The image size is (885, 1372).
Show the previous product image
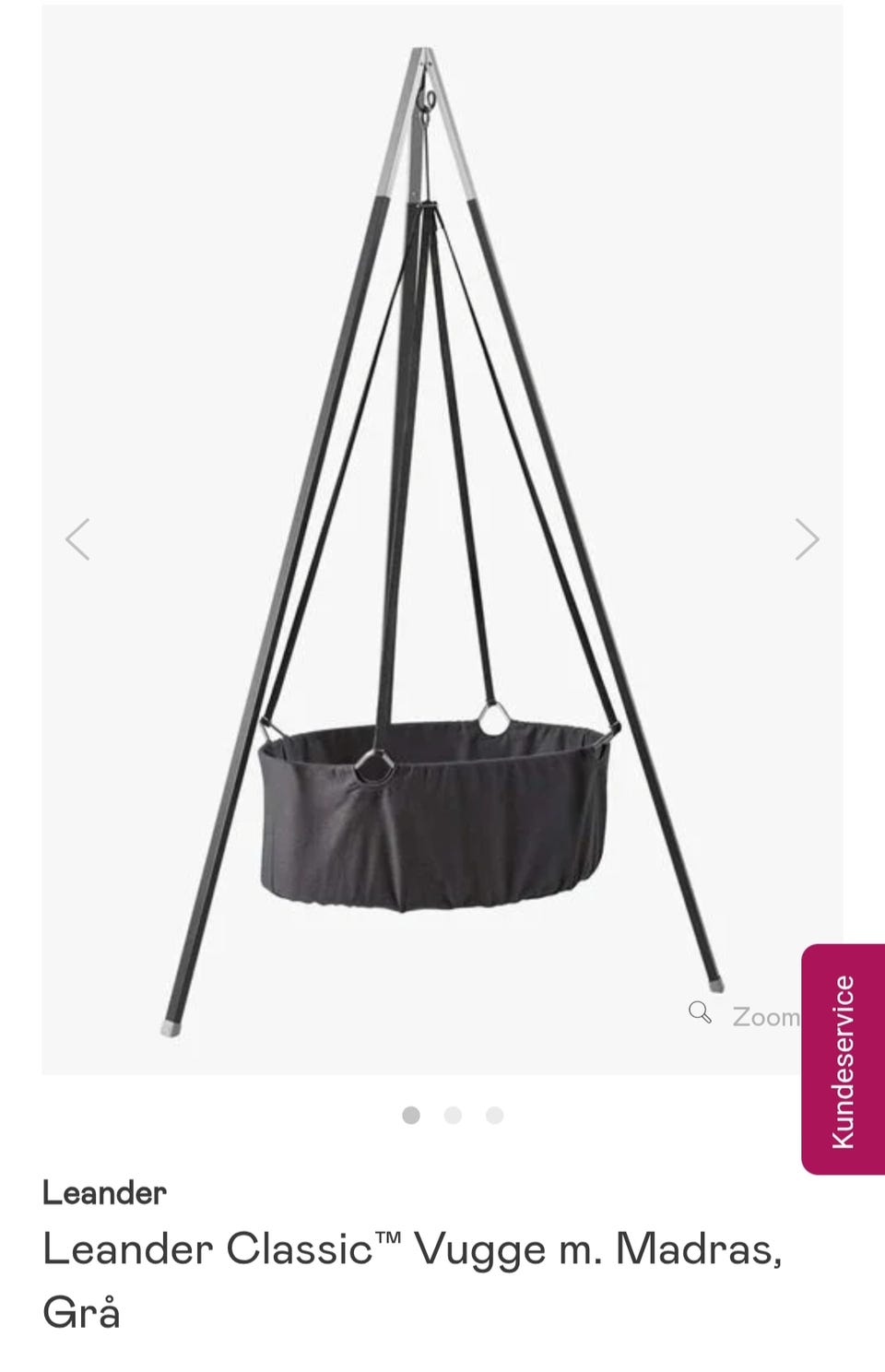[77, 539]
